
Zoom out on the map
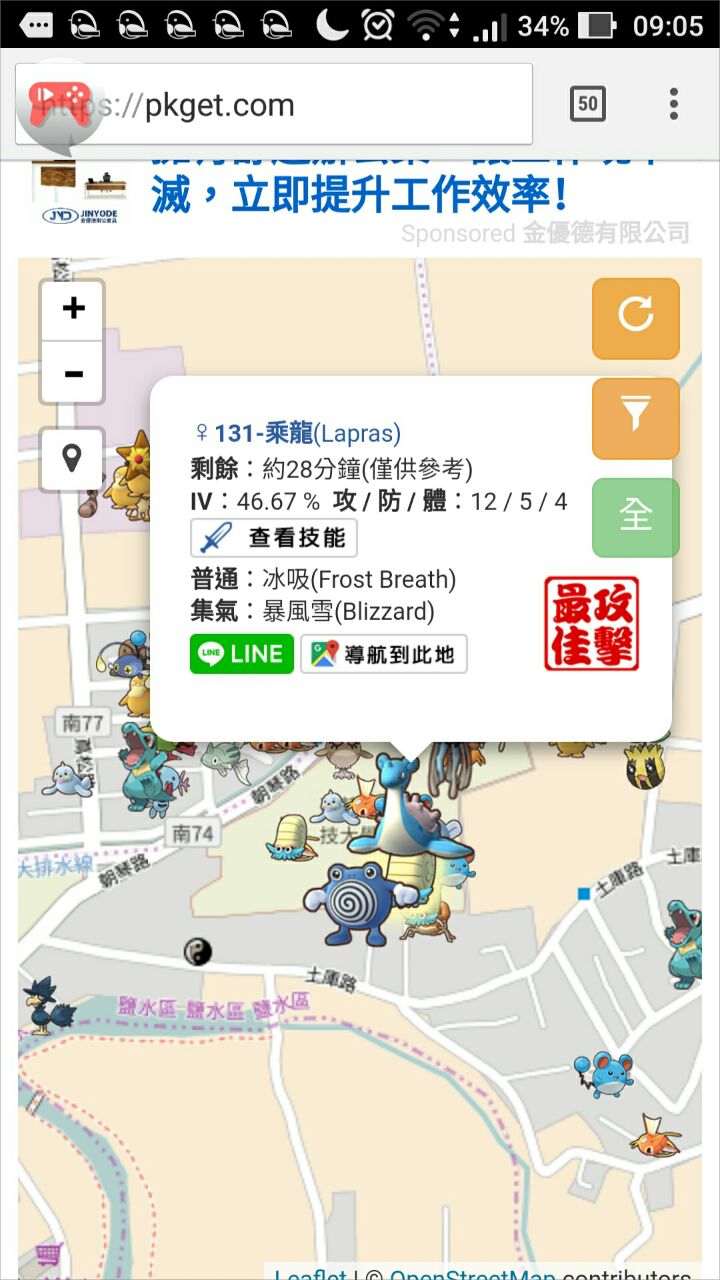(73, 374)
